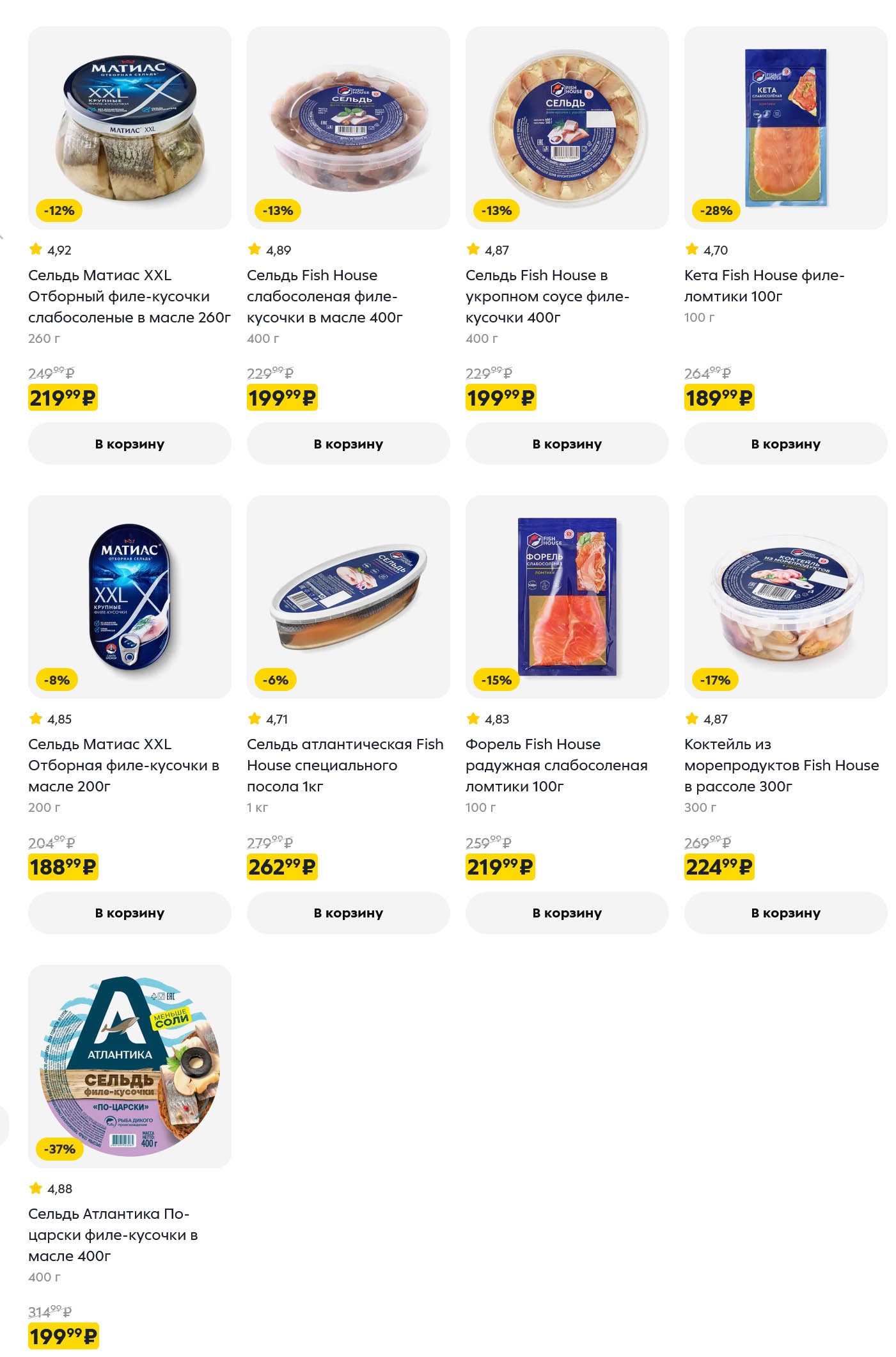The width and height of the screenshot is (896, 1357).
Task: Add Коктейль из морепродуктов to cart
Action: (x=785, y=912)
